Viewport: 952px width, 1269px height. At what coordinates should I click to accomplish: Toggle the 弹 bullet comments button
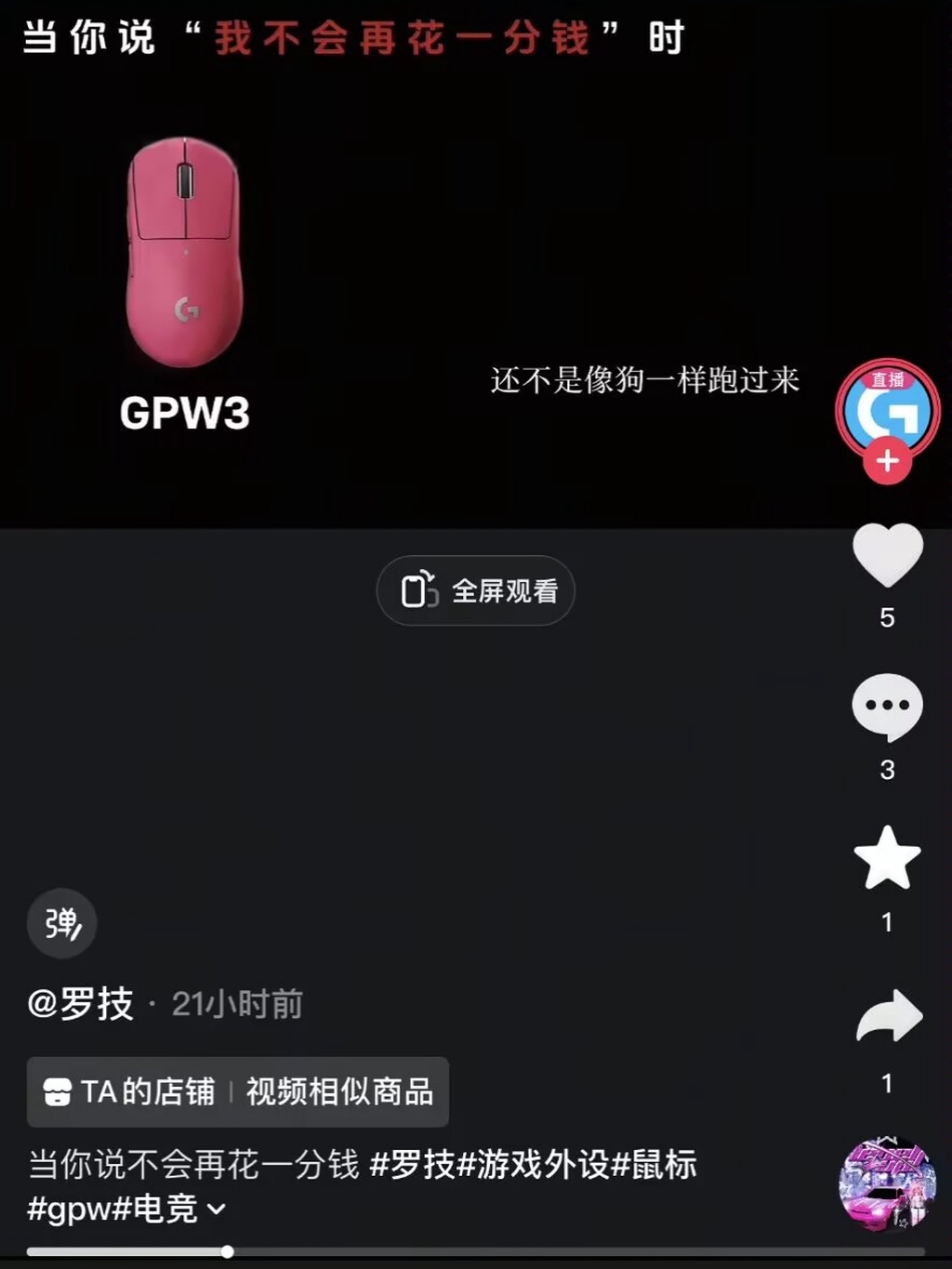tap(61, 923)
